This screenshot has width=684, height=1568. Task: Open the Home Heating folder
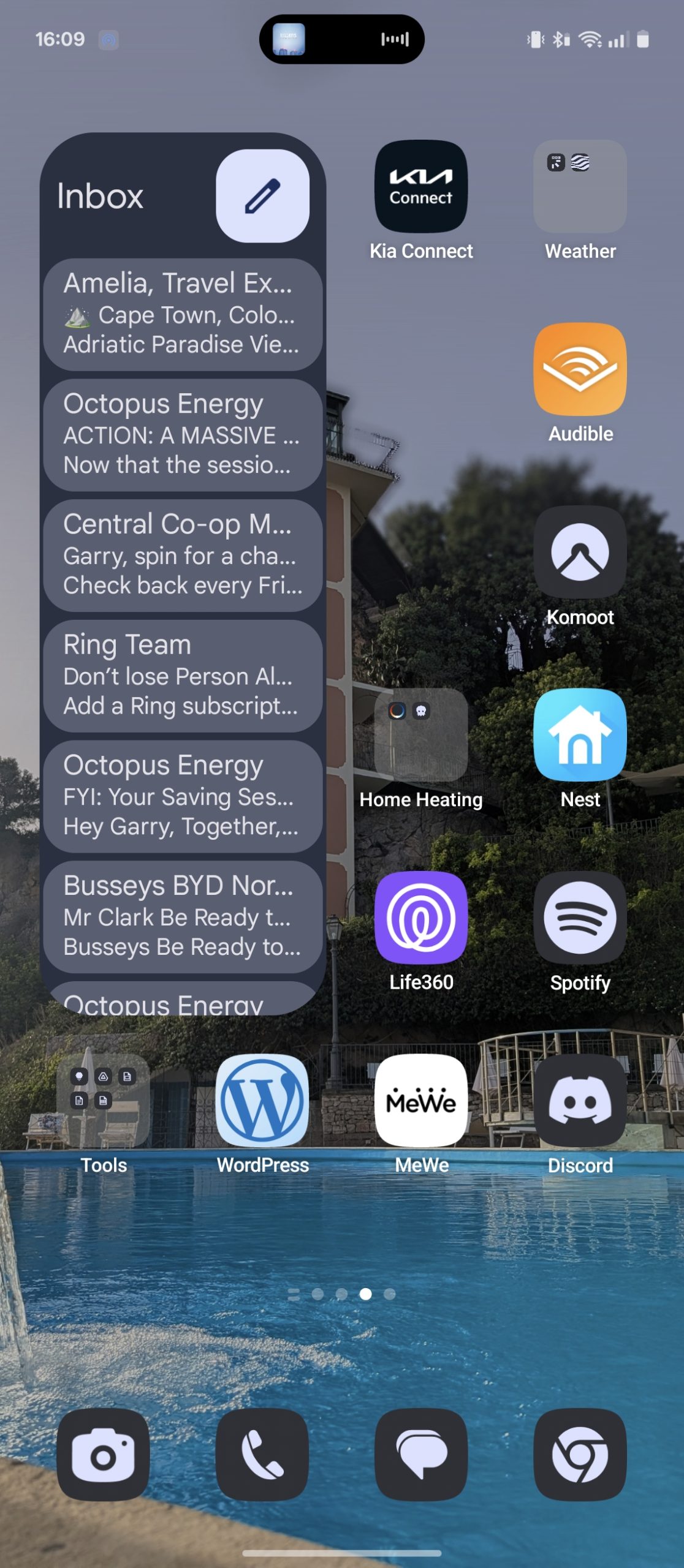421,734
